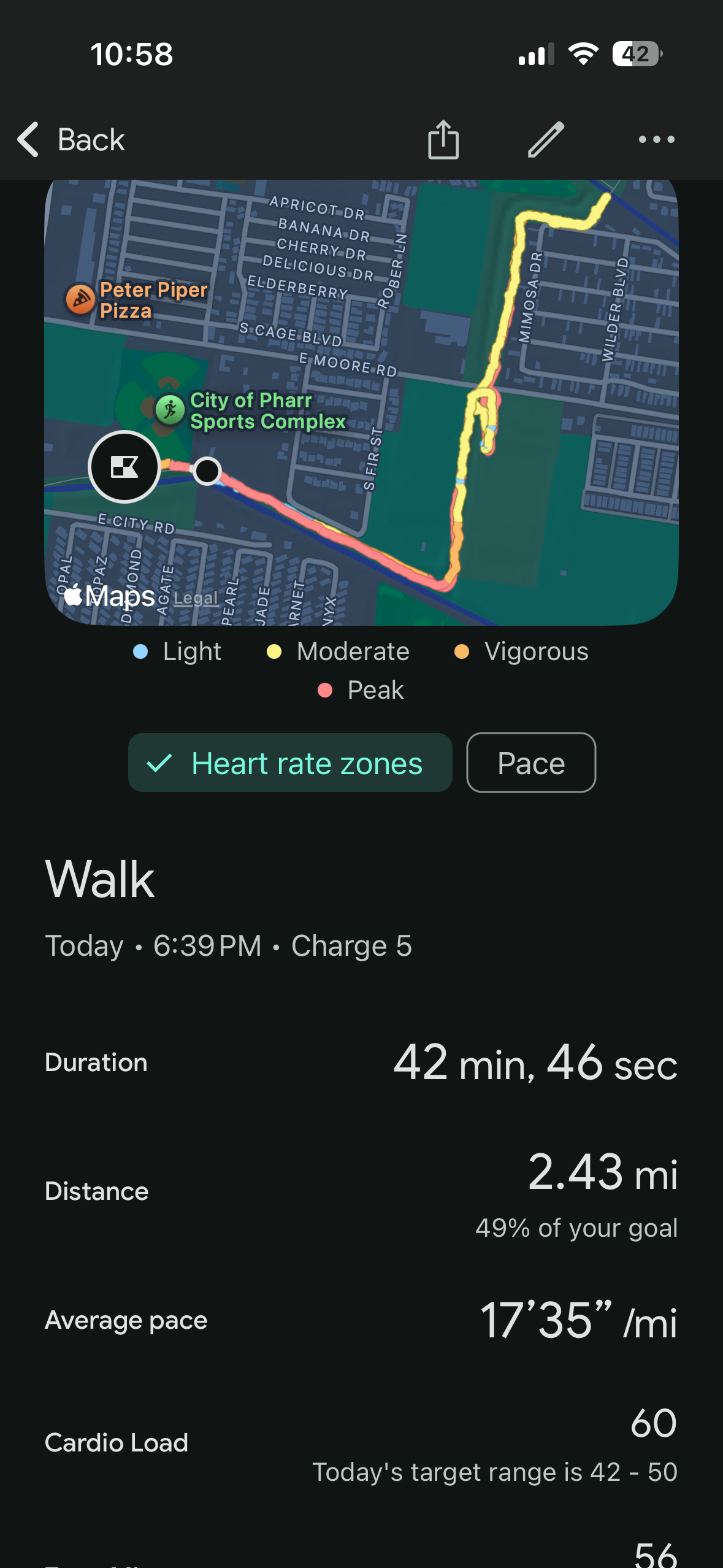Select the pencil edit icon

pyautogui.click(x=545, y=139)
